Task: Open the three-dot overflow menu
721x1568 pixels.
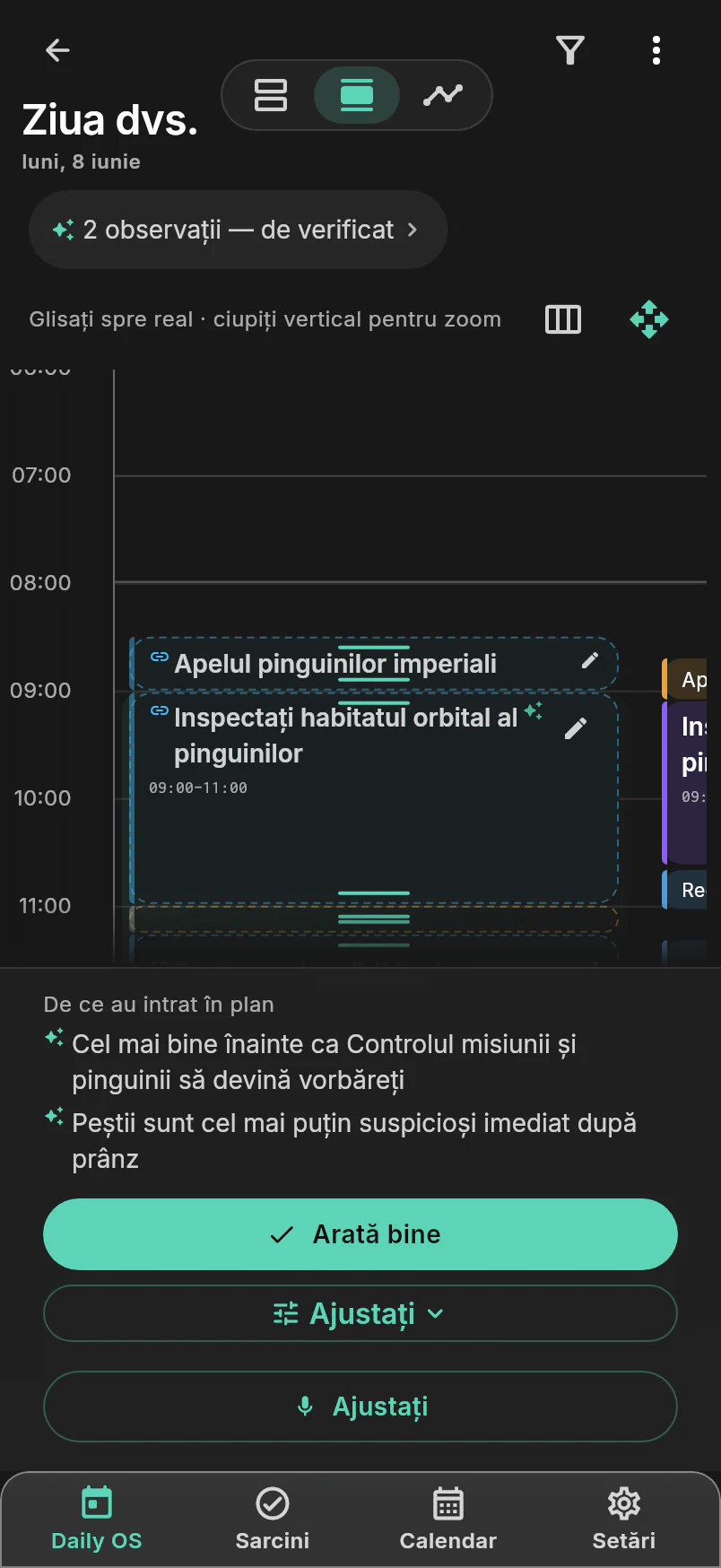Action: coord(656,50)
